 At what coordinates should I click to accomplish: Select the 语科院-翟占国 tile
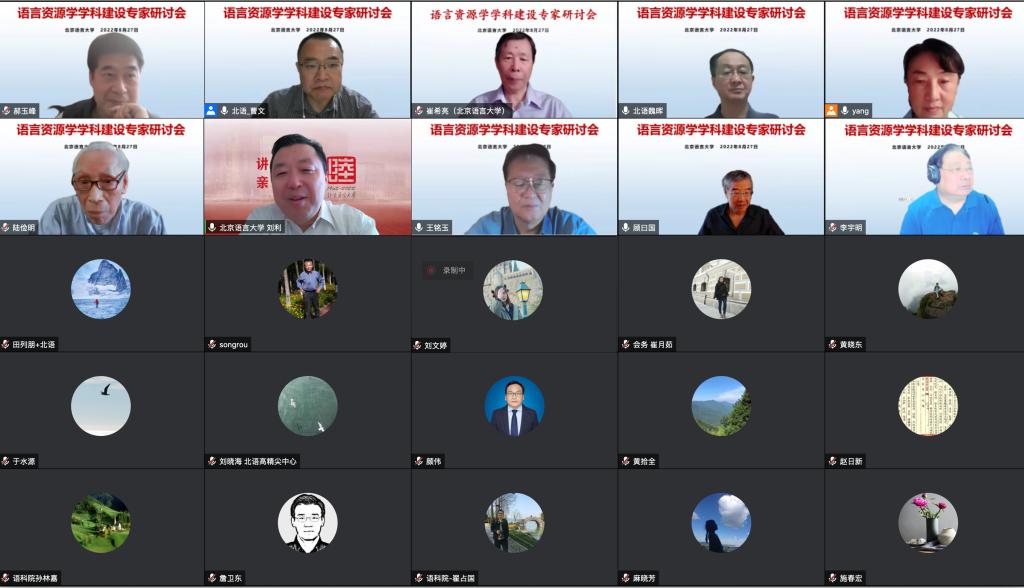pos(514,527)
